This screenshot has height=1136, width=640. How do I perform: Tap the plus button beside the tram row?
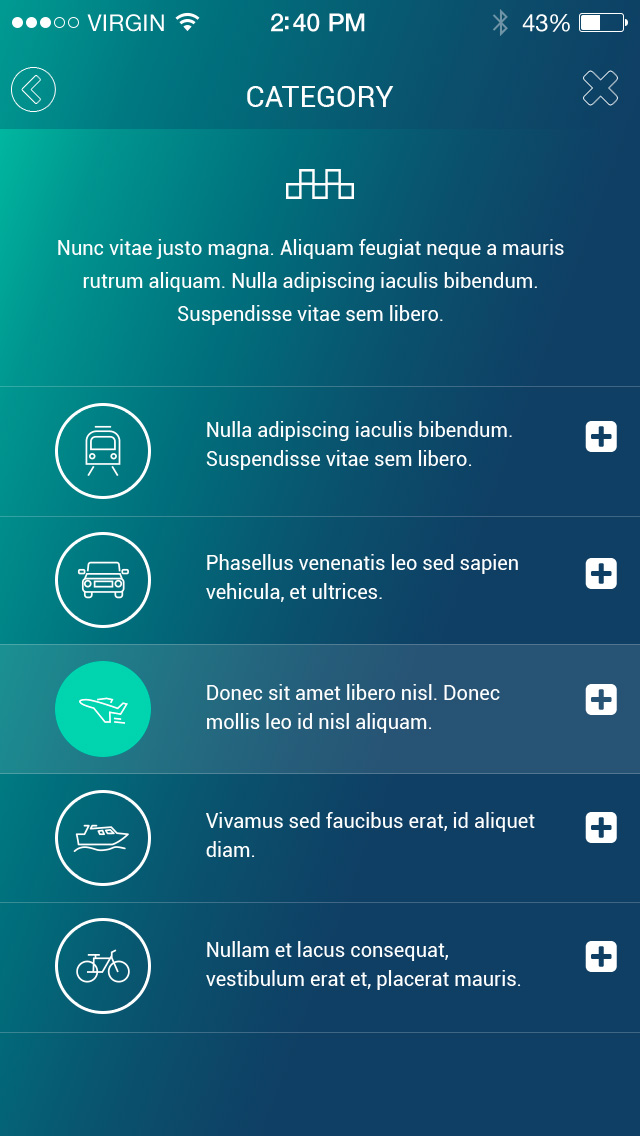[x=601, y=436]
